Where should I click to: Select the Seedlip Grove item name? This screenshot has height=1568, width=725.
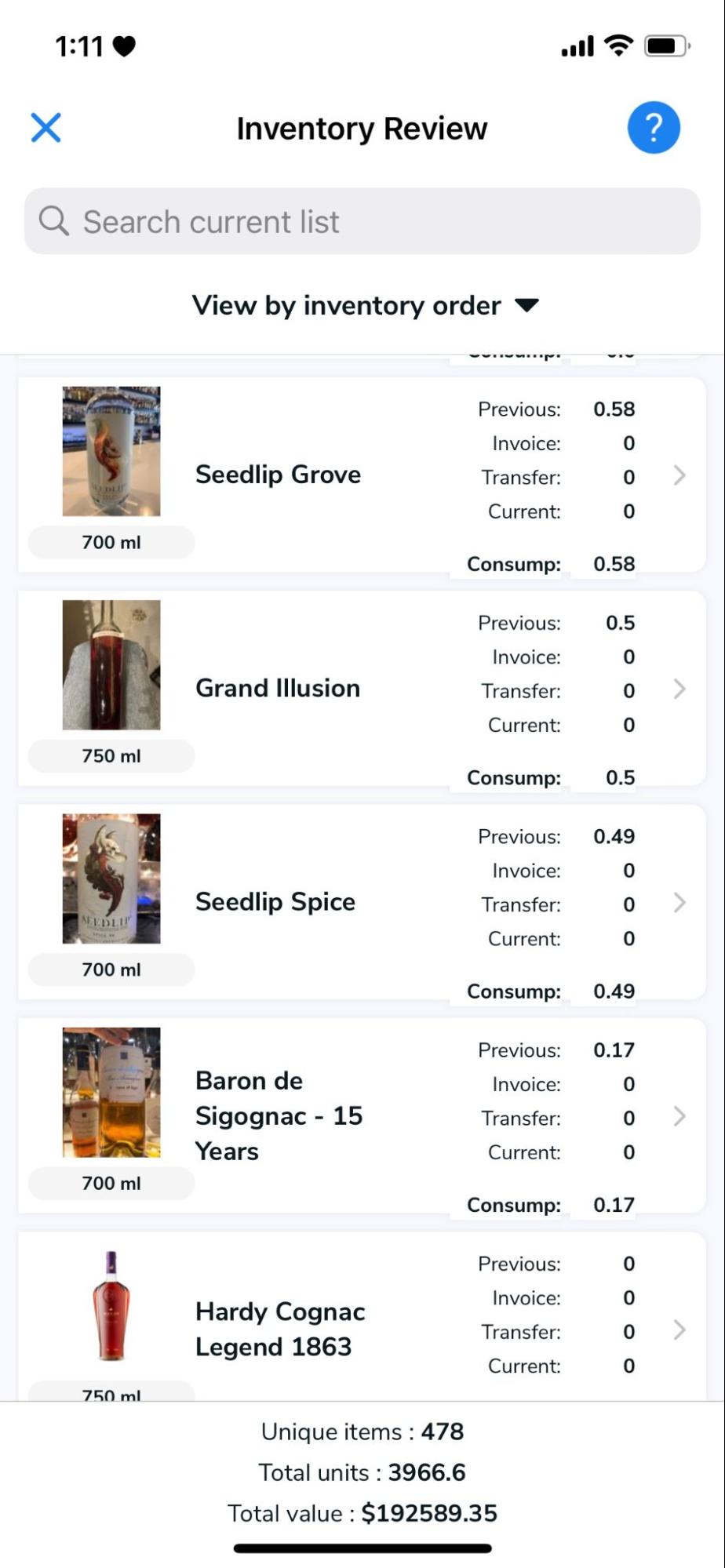coord(278,474)
